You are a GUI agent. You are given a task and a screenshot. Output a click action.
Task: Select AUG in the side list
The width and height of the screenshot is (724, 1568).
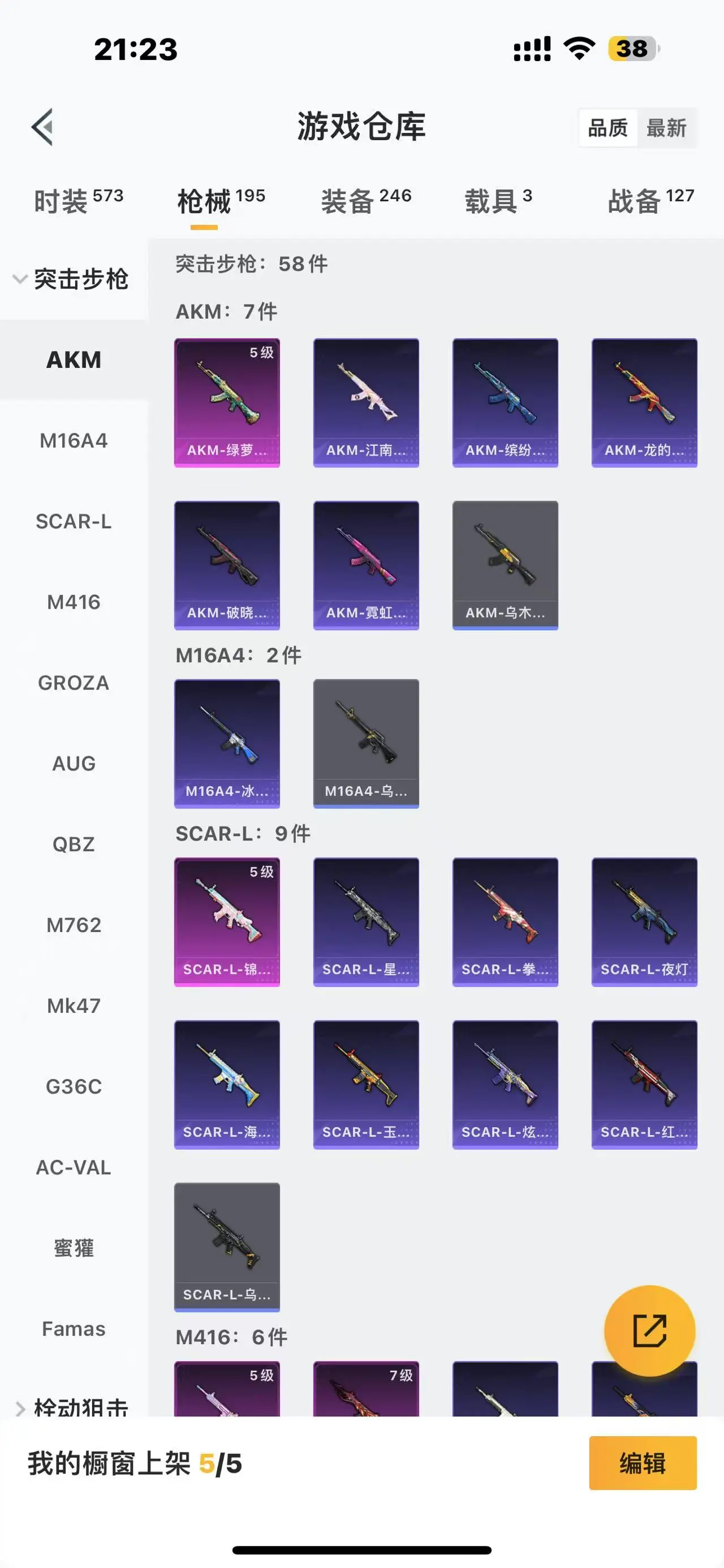click(74, 763)
